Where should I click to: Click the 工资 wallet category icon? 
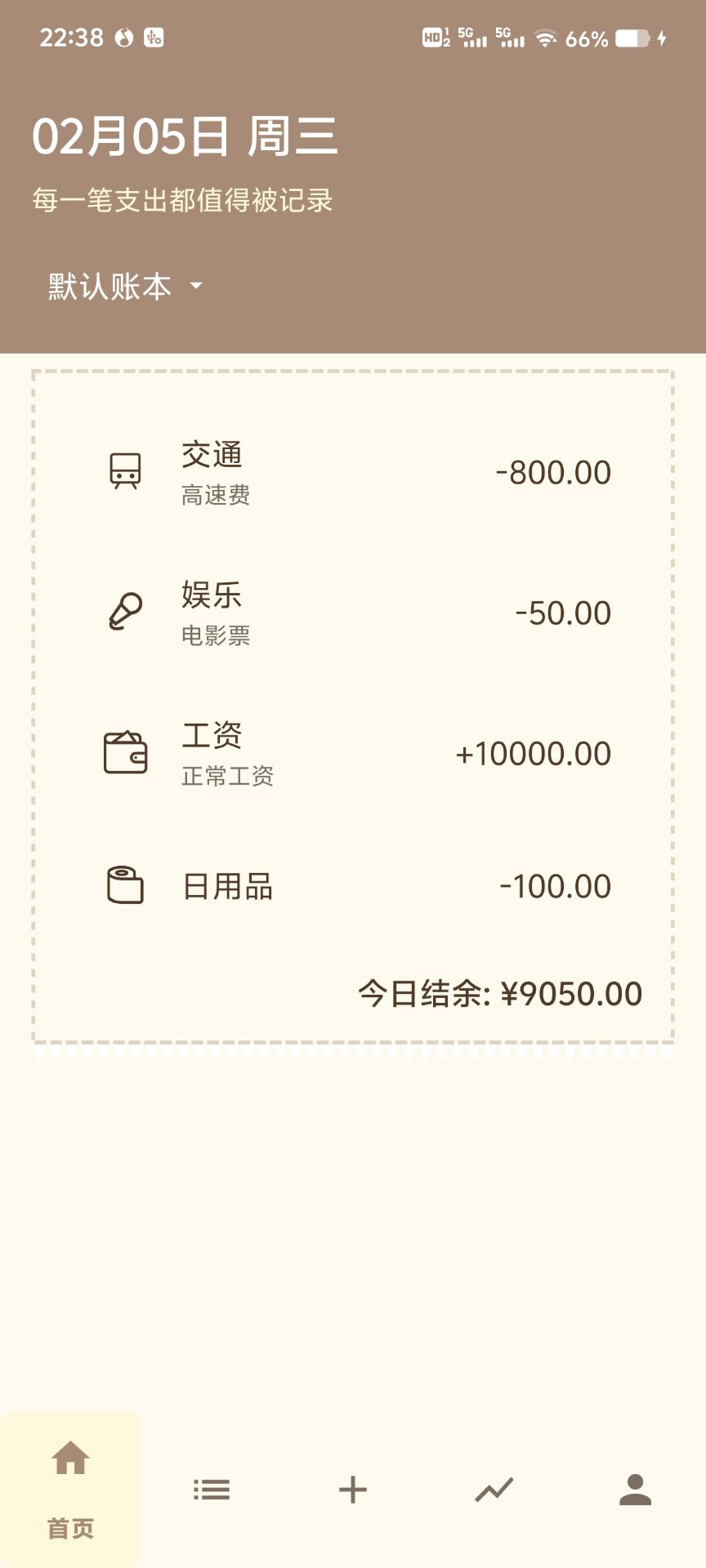(x=124, y=753)
